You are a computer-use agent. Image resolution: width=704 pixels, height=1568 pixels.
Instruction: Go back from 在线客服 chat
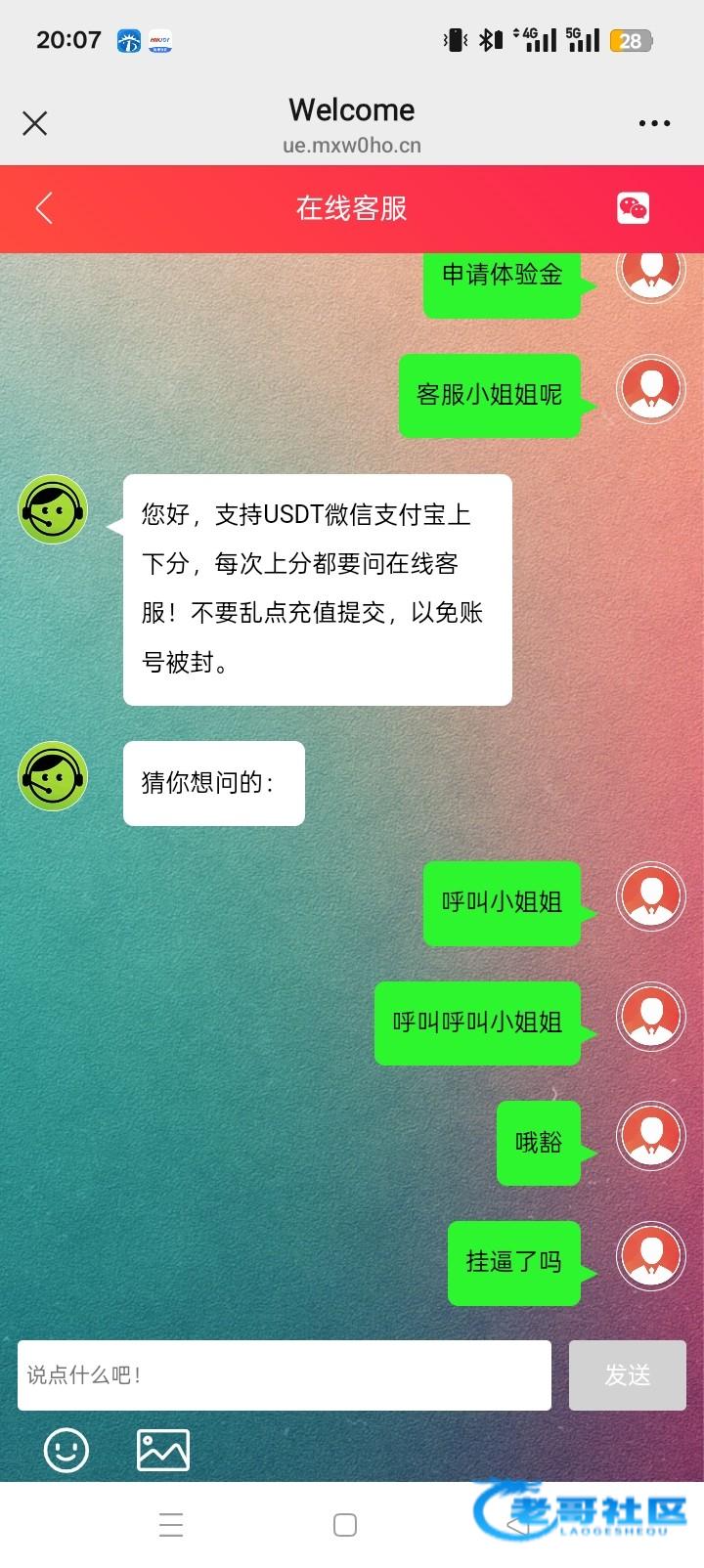[x=44, y=208]
